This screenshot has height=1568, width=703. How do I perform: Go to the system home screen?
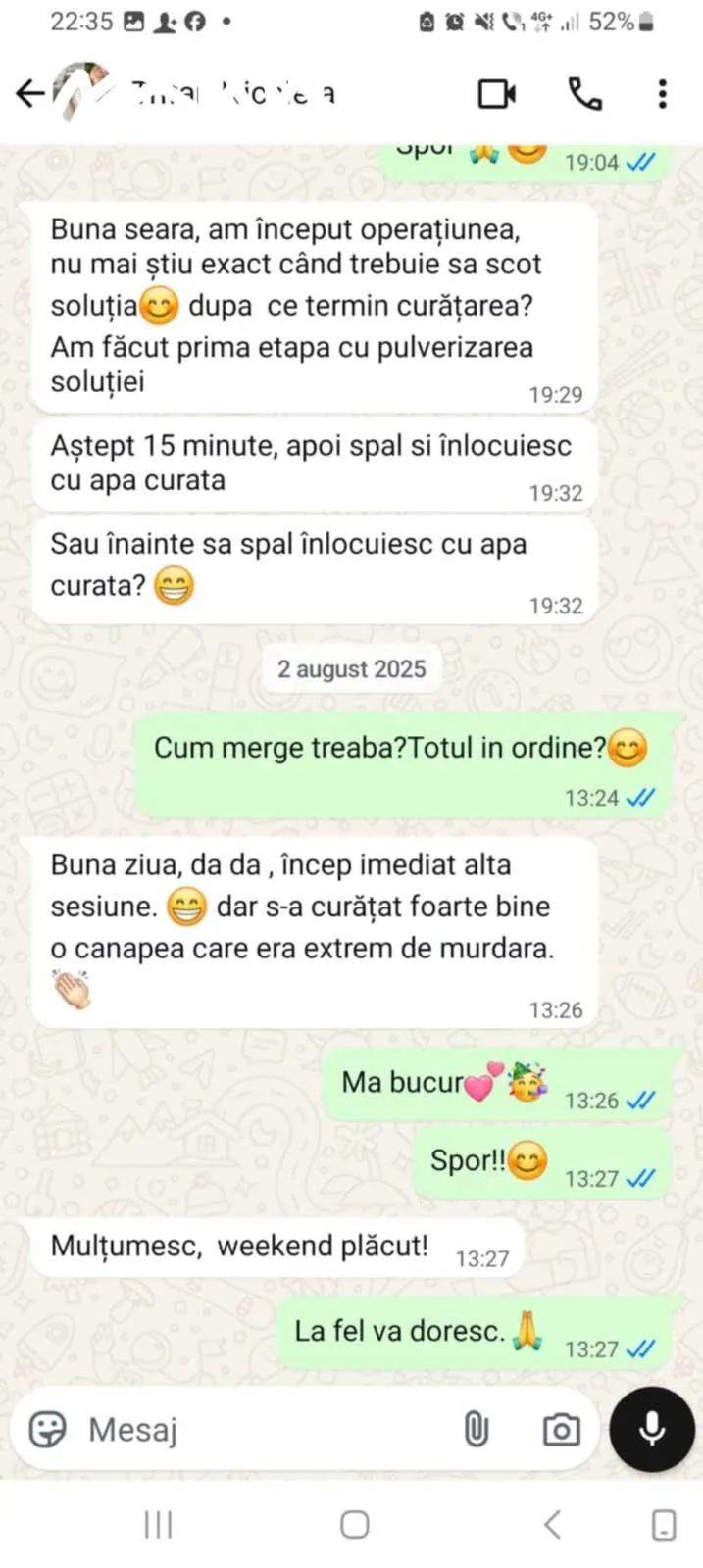(x=354, y=1524)
